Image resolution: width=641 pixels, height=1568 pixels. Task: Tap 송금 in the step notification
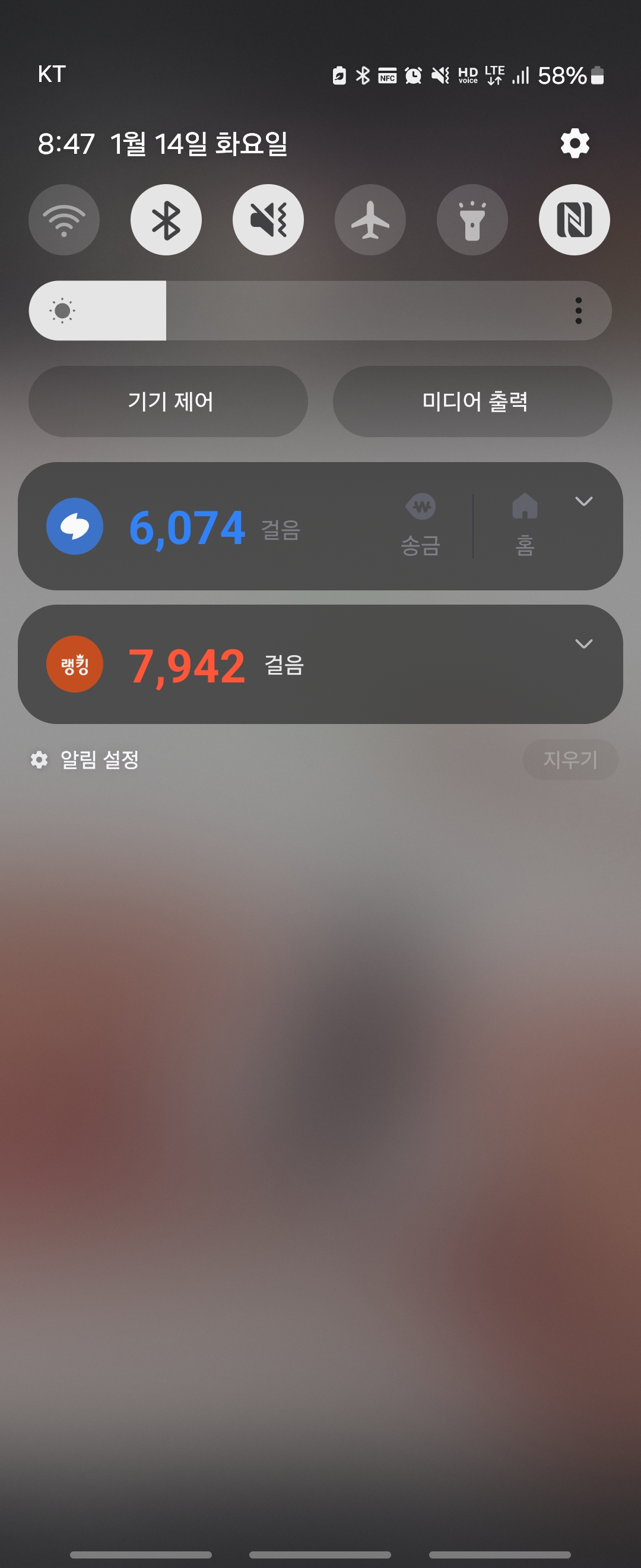pos(420,526)
